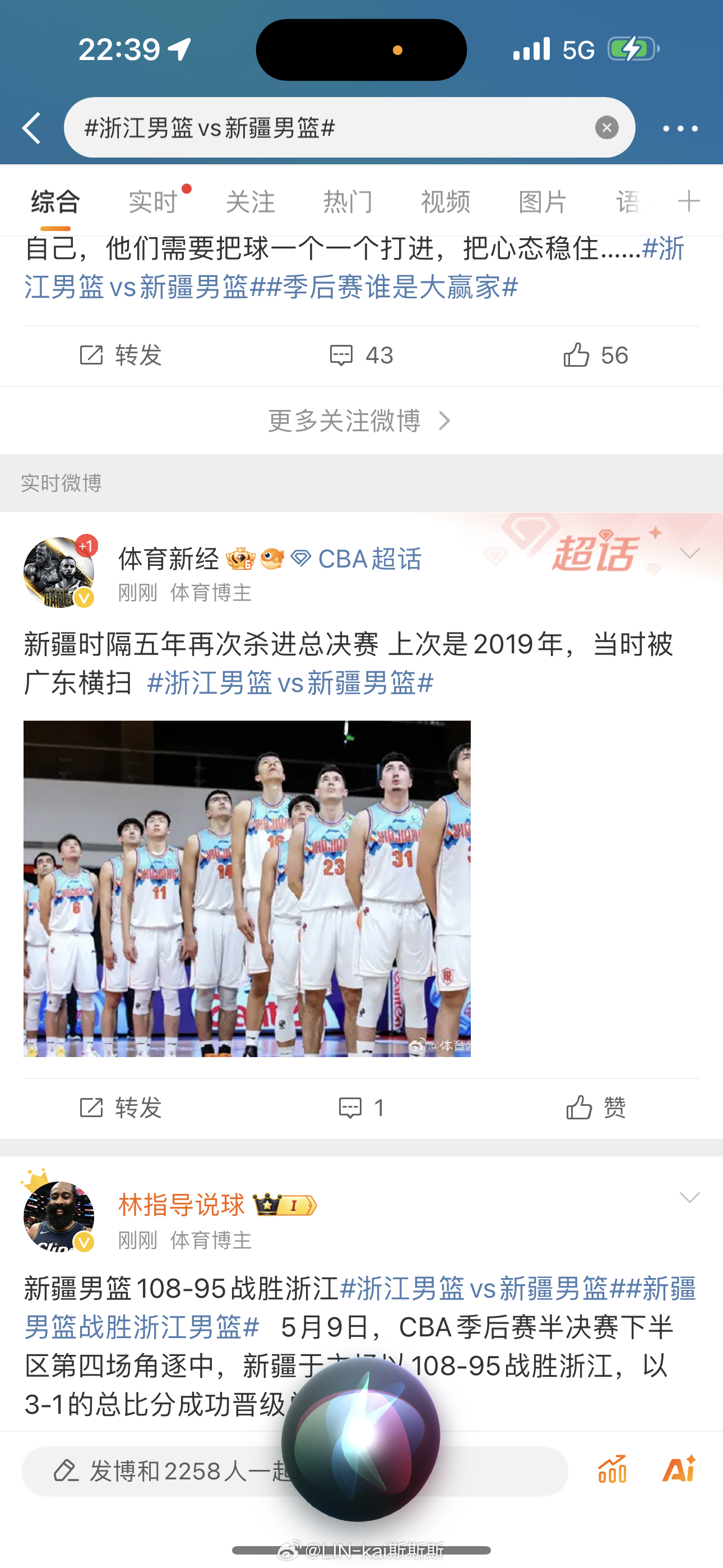Screen dimensions: 723x1568
Task: Open the Xinjiang team photo in 体育新经's post
Action: coord(247,889)
